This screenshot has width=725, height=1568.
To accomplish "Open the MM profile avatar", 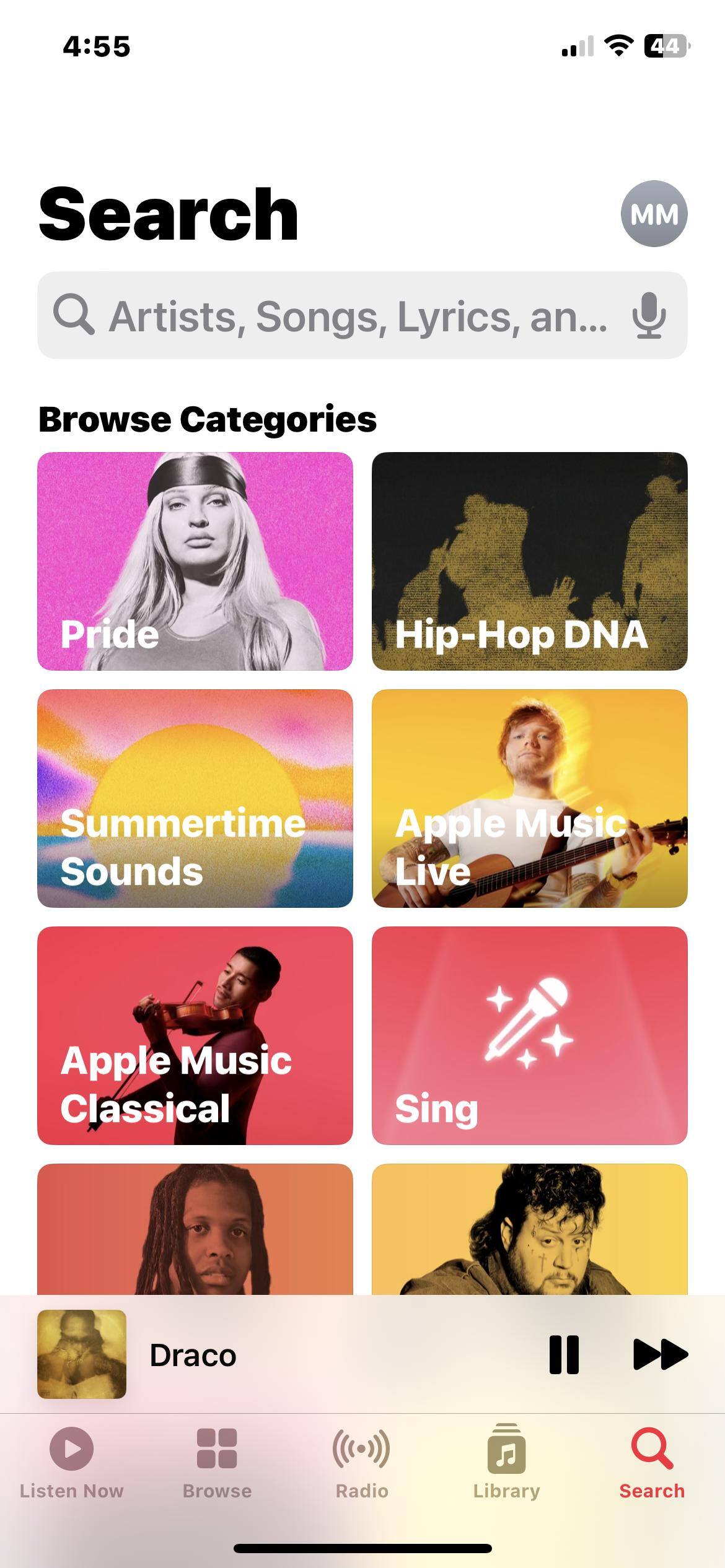I will pyautogui.click(x=654, y=214).
